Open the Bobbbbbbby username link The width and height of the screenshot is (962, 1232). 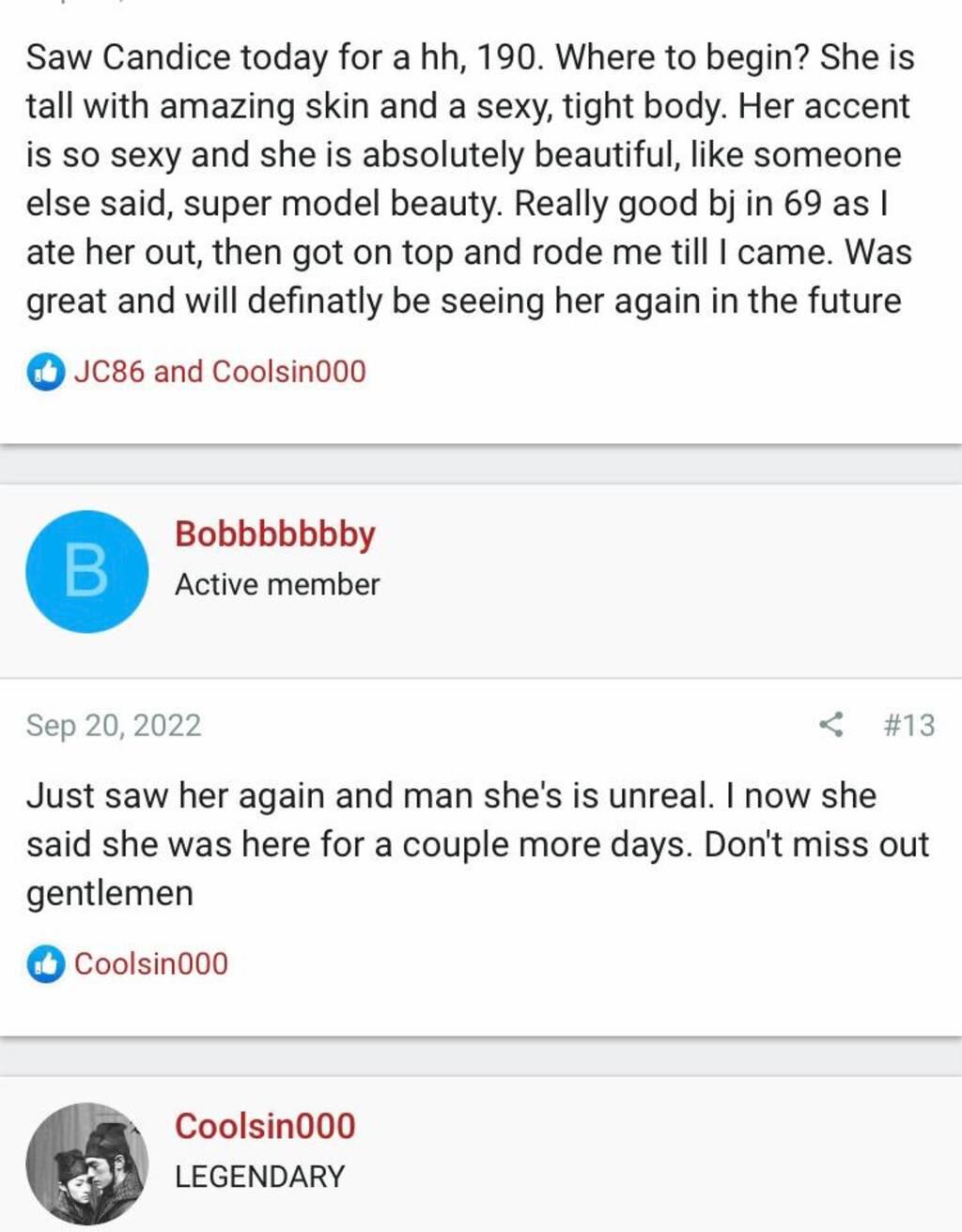point(274,534)
